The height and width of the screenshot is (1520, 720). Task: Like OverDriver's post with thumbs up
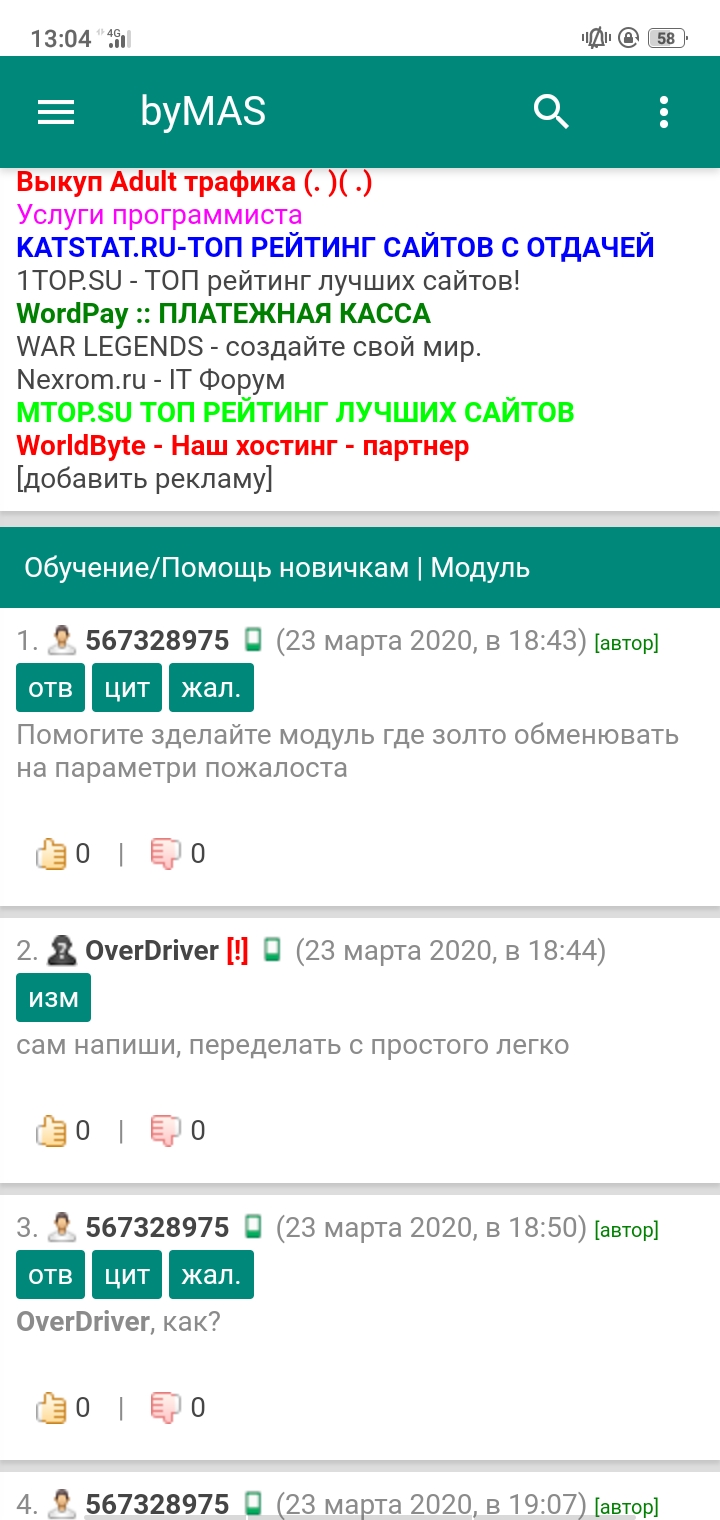coord(51,1131)
